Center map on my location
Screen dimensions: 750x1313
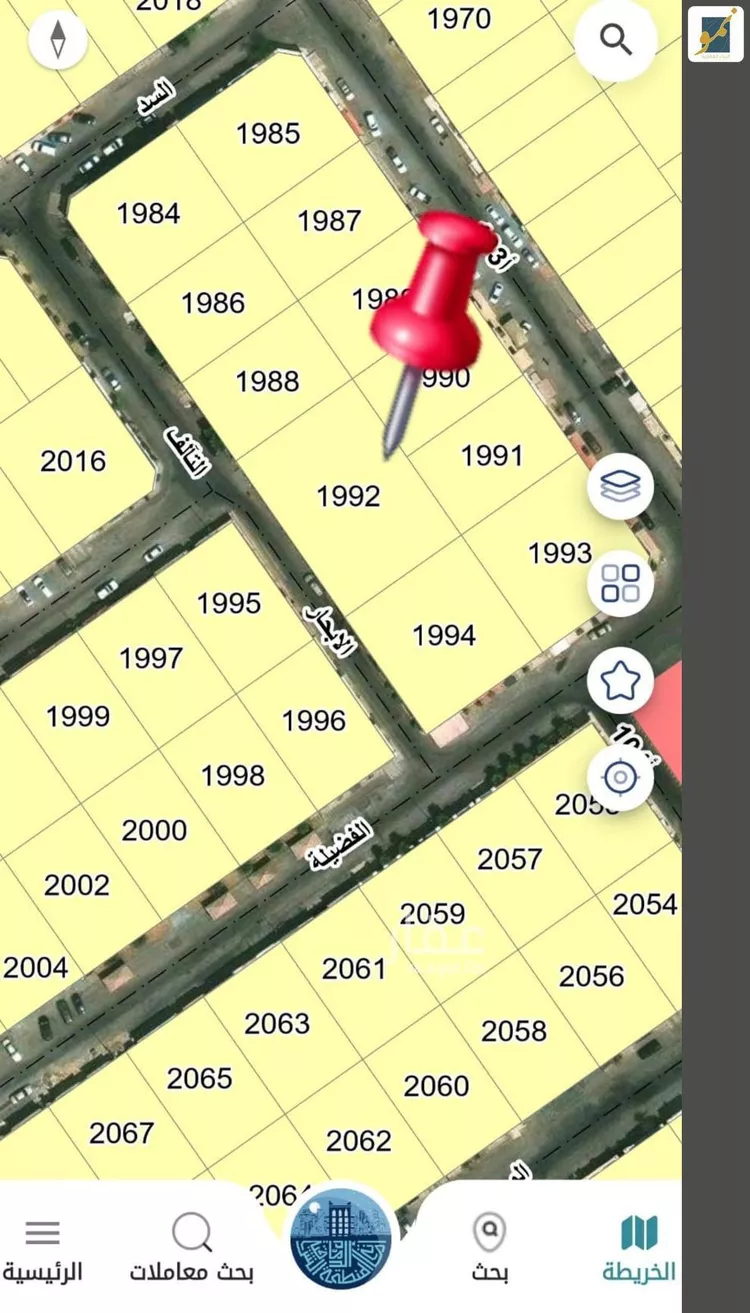[620, 777]
